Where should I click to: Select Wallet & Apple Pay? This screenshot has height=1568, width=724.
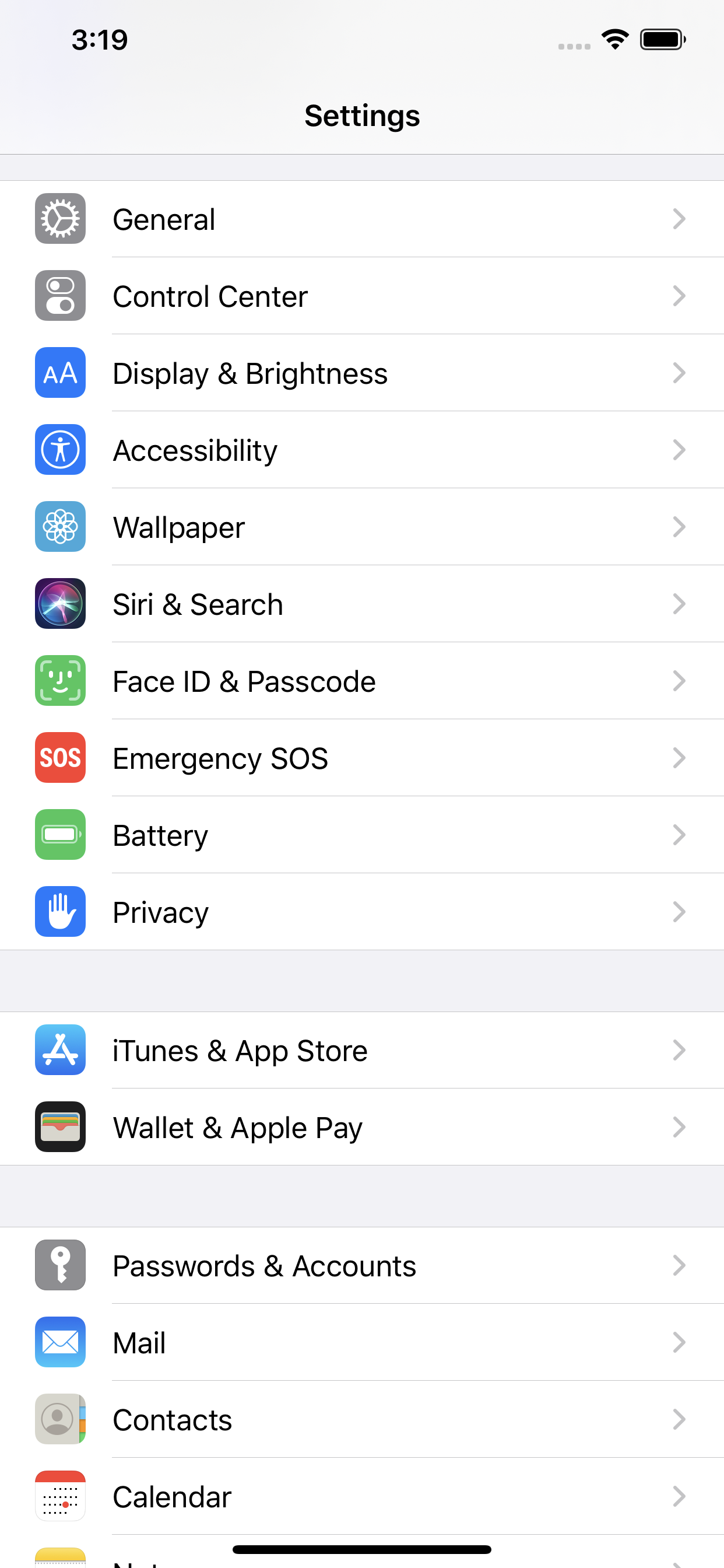click(x=361, y=1128)
